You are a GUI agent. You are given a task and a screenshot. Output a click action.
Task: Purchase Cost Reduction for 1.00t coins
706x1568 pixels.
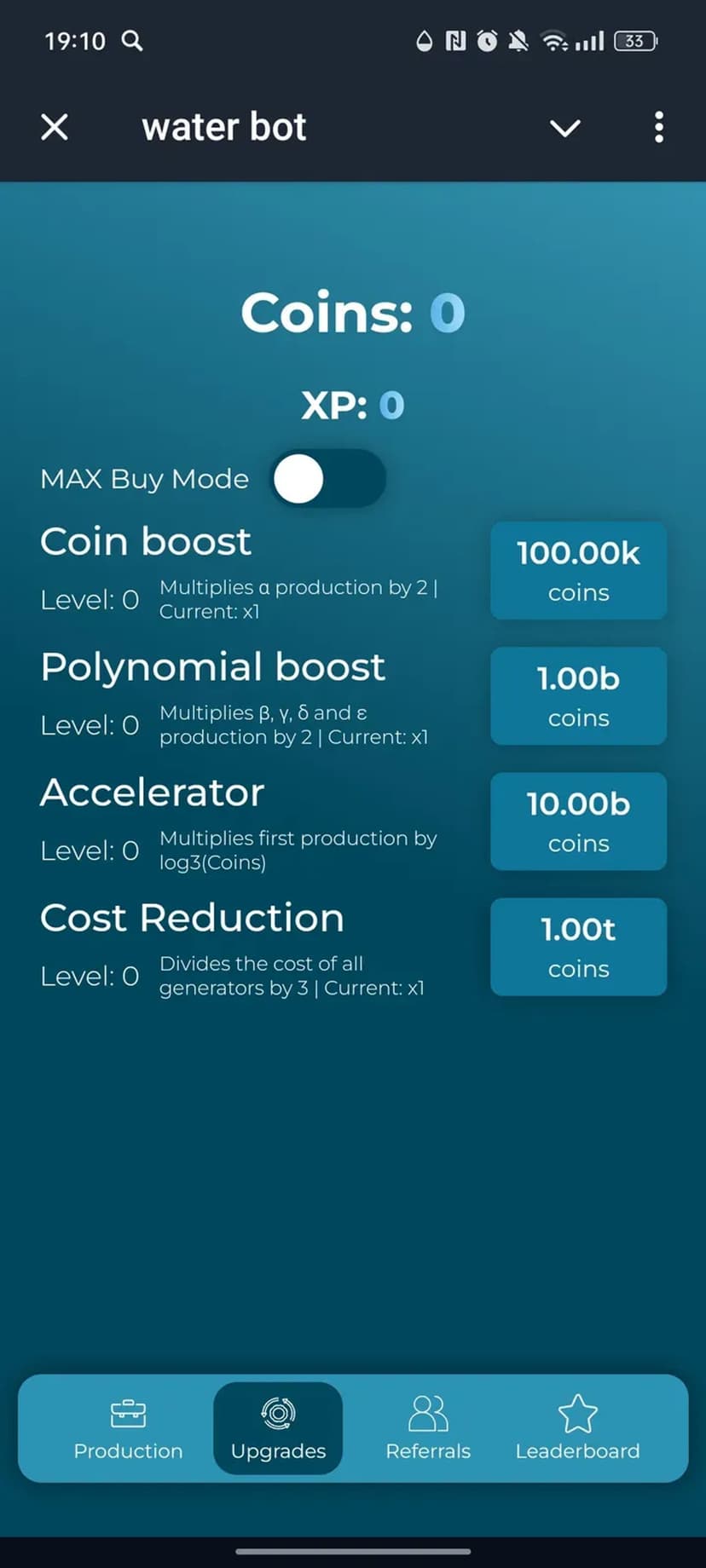(578, 946)
